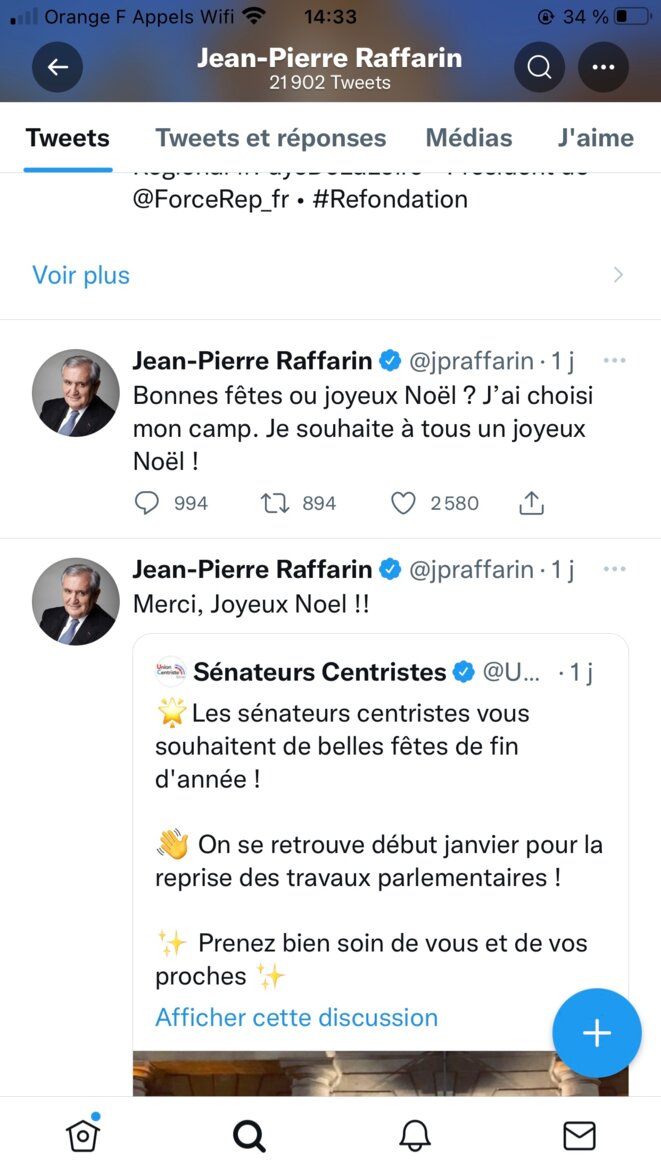Go back using the header arrow
Screen dimensions: 661x1175
(x=57, y=67)
